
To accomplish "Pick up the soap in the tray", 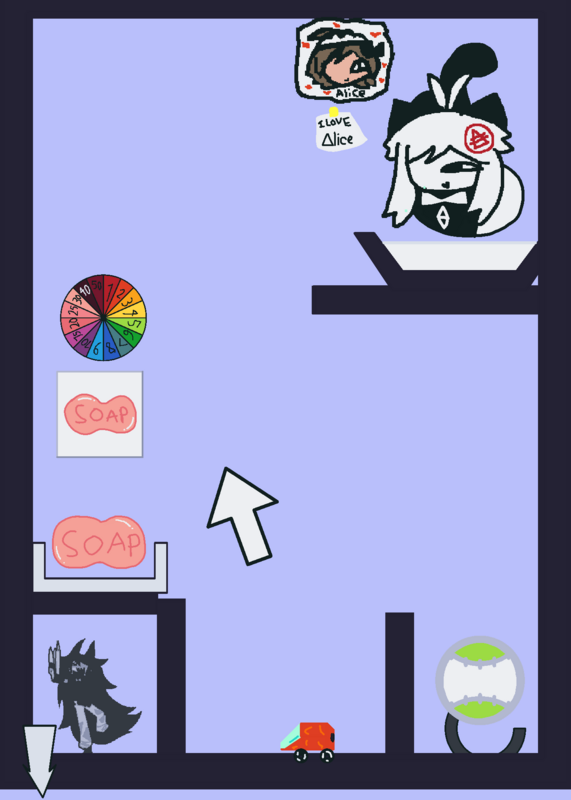I will 100,542.
